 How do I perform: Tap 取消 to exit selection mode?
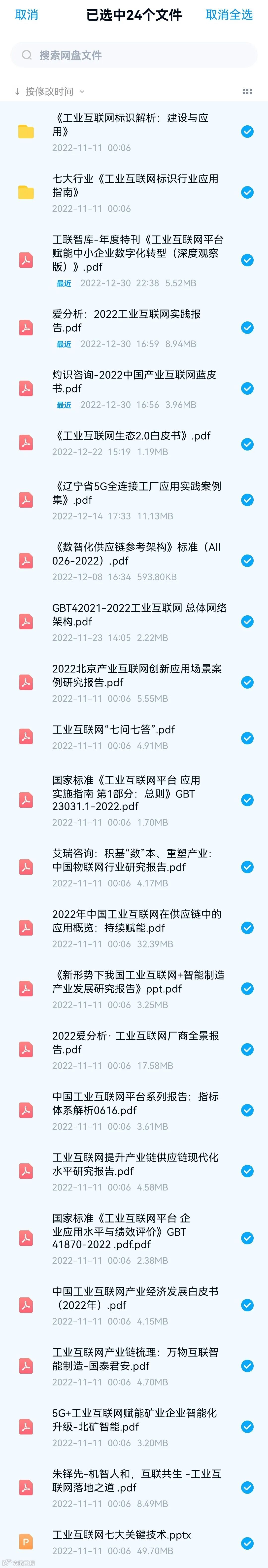pos(26,15)
